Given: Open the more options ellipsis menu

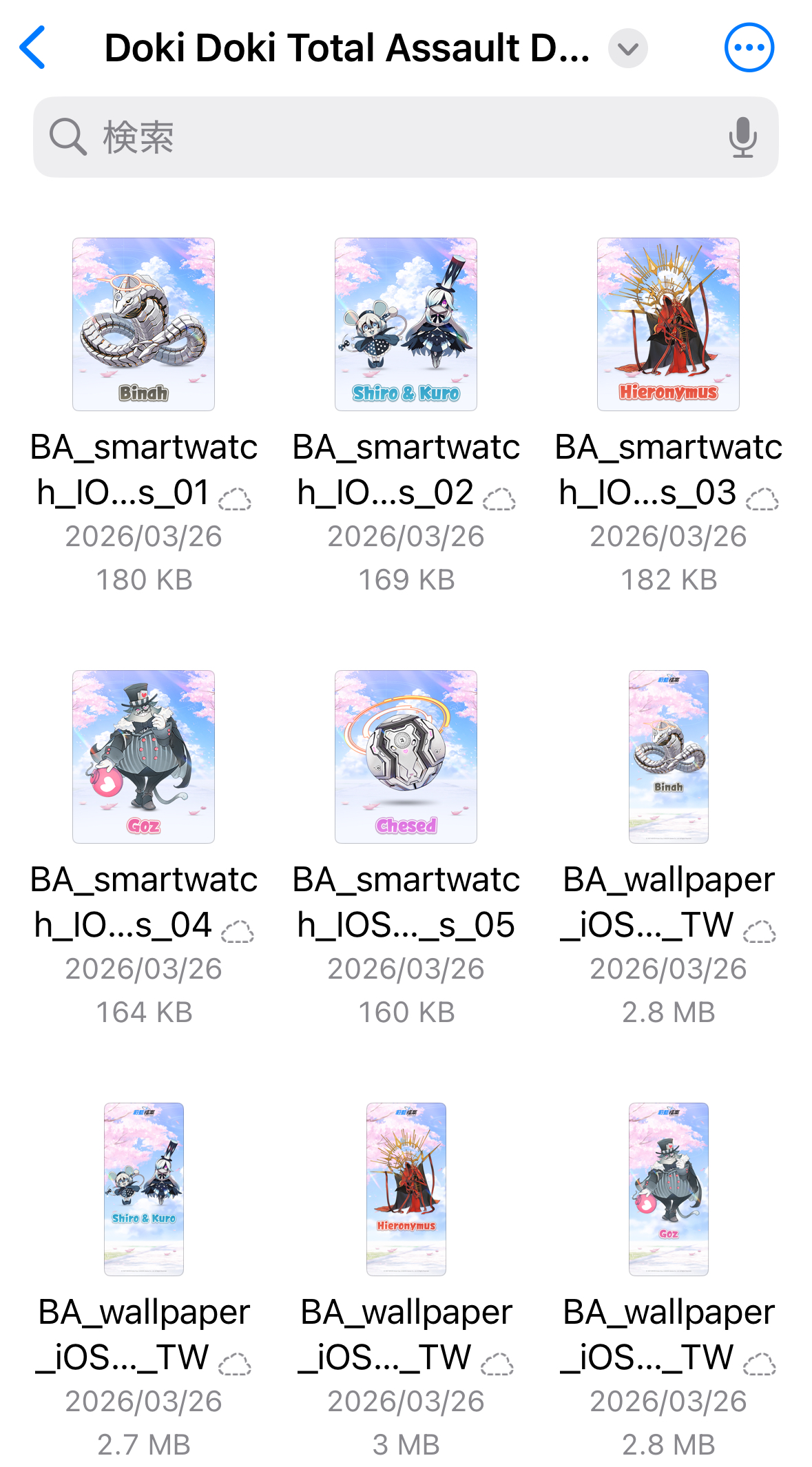Looking at the screenshot, I should tap(749, 48).
